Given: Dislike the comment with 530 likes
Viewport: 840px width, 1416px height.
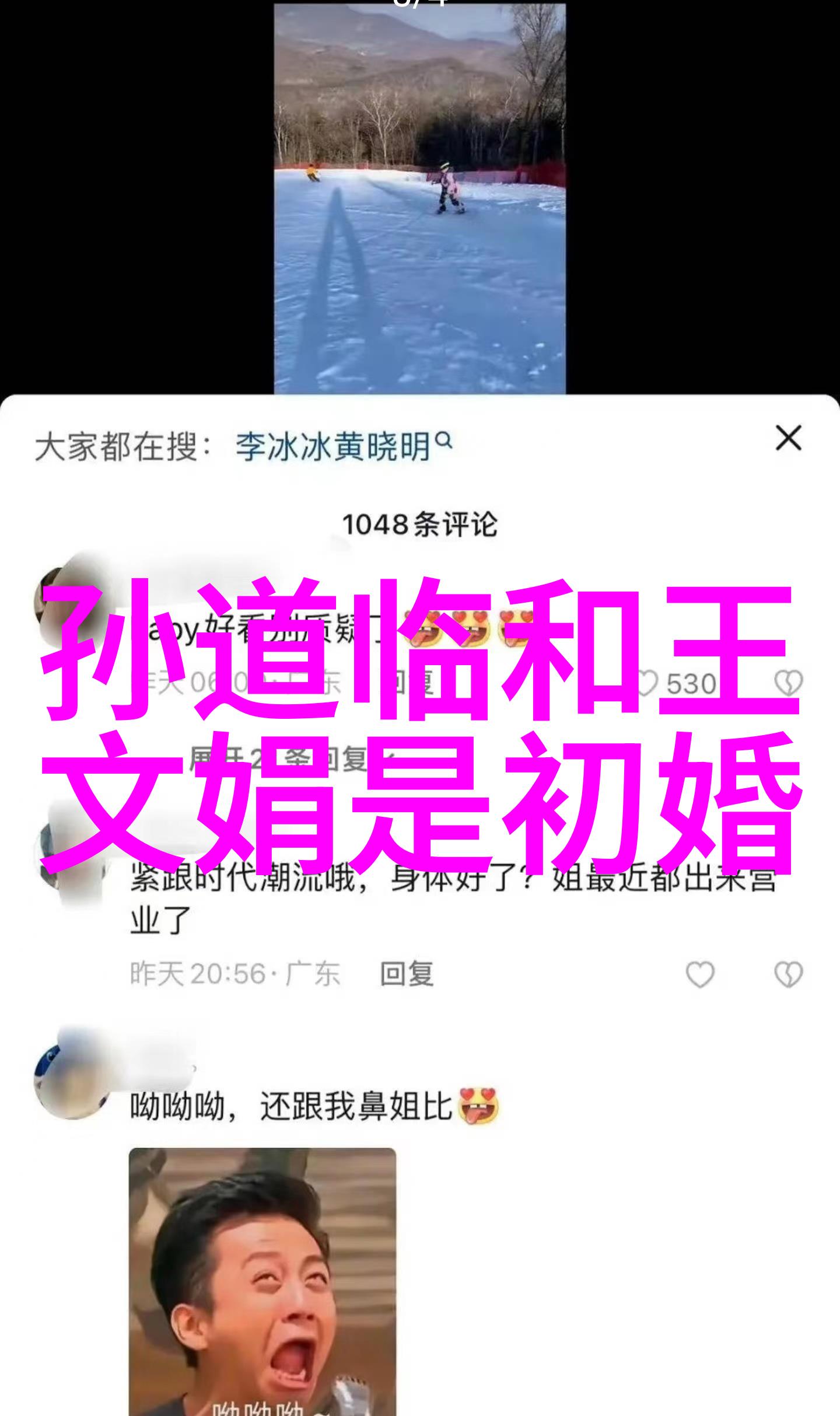Looking at the screenshot, I should [x=788, y=683].
